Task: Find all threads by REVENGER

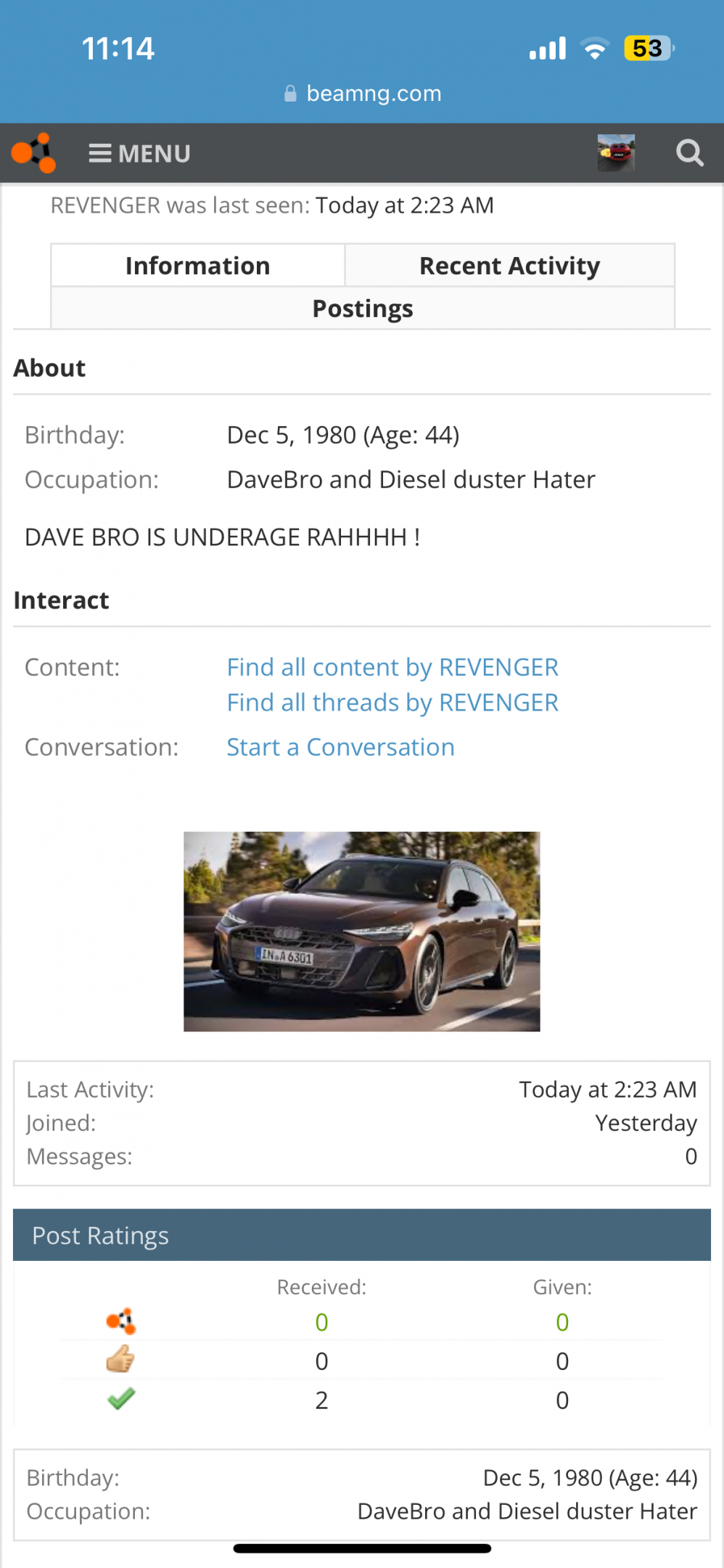Action: coord(392,703)
